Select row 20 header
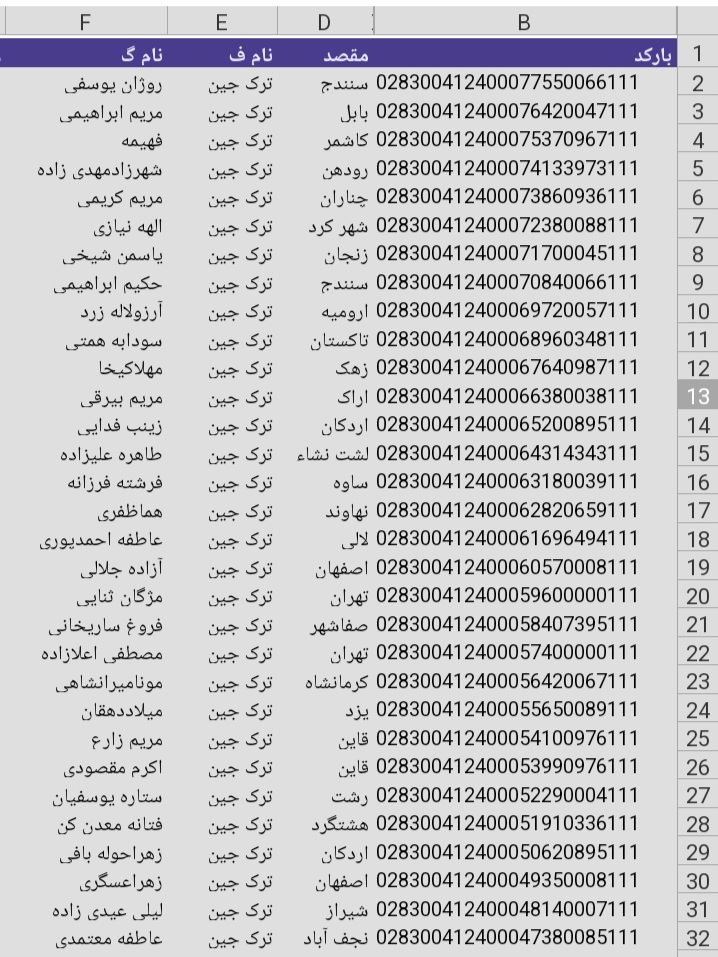The width and height of the screenshot is (718, 957). tap(698, 597)
